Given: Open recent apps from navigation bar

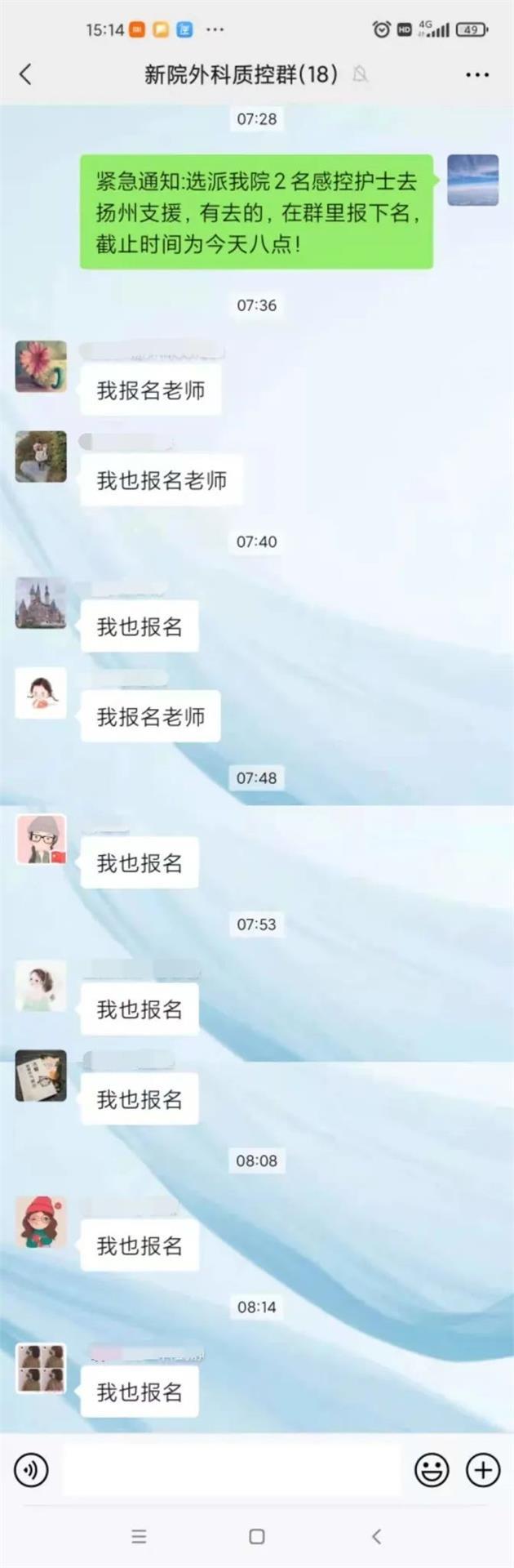Looking at the screenshot, I should coord(139,1537).
